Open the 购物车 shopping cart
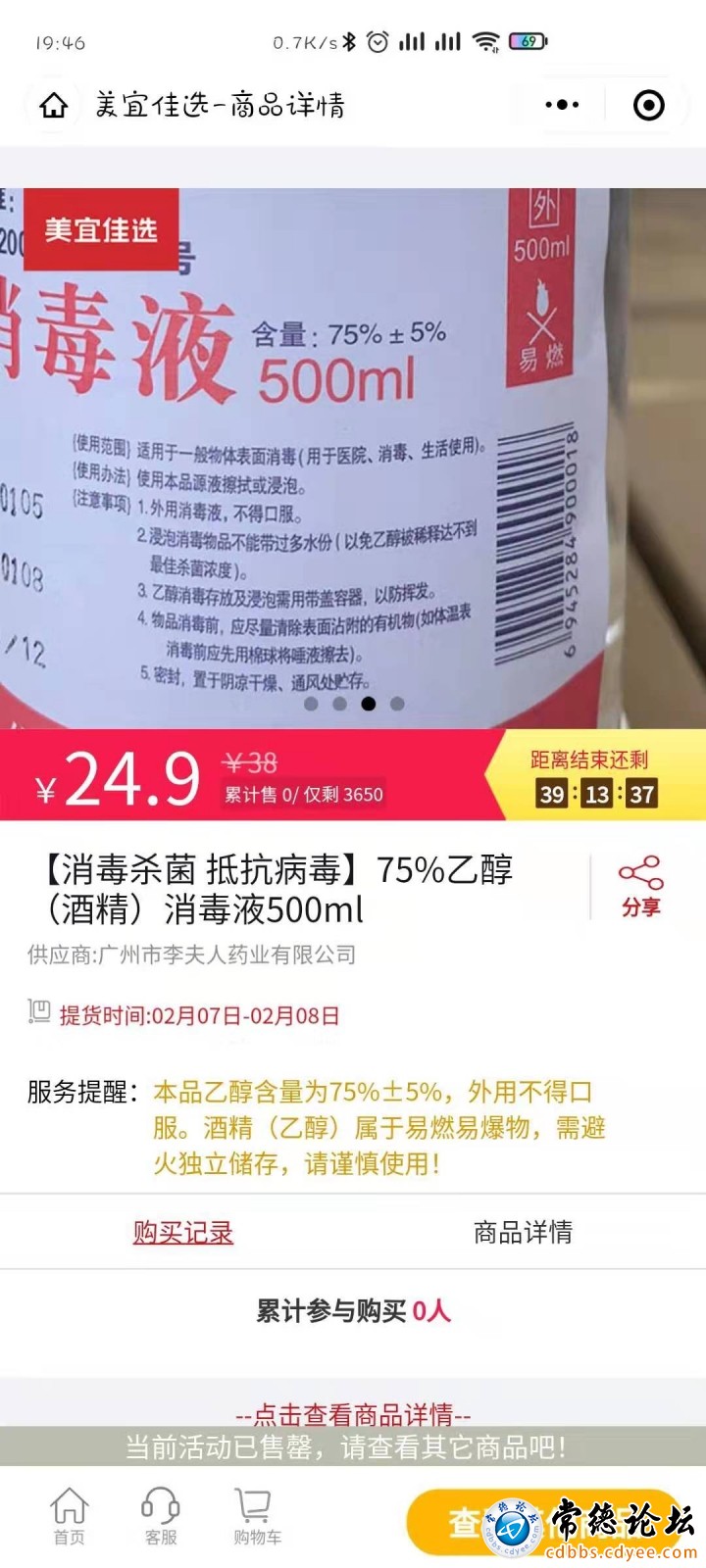Screen dimensions: 706x1568 (x=256, y=1517)
